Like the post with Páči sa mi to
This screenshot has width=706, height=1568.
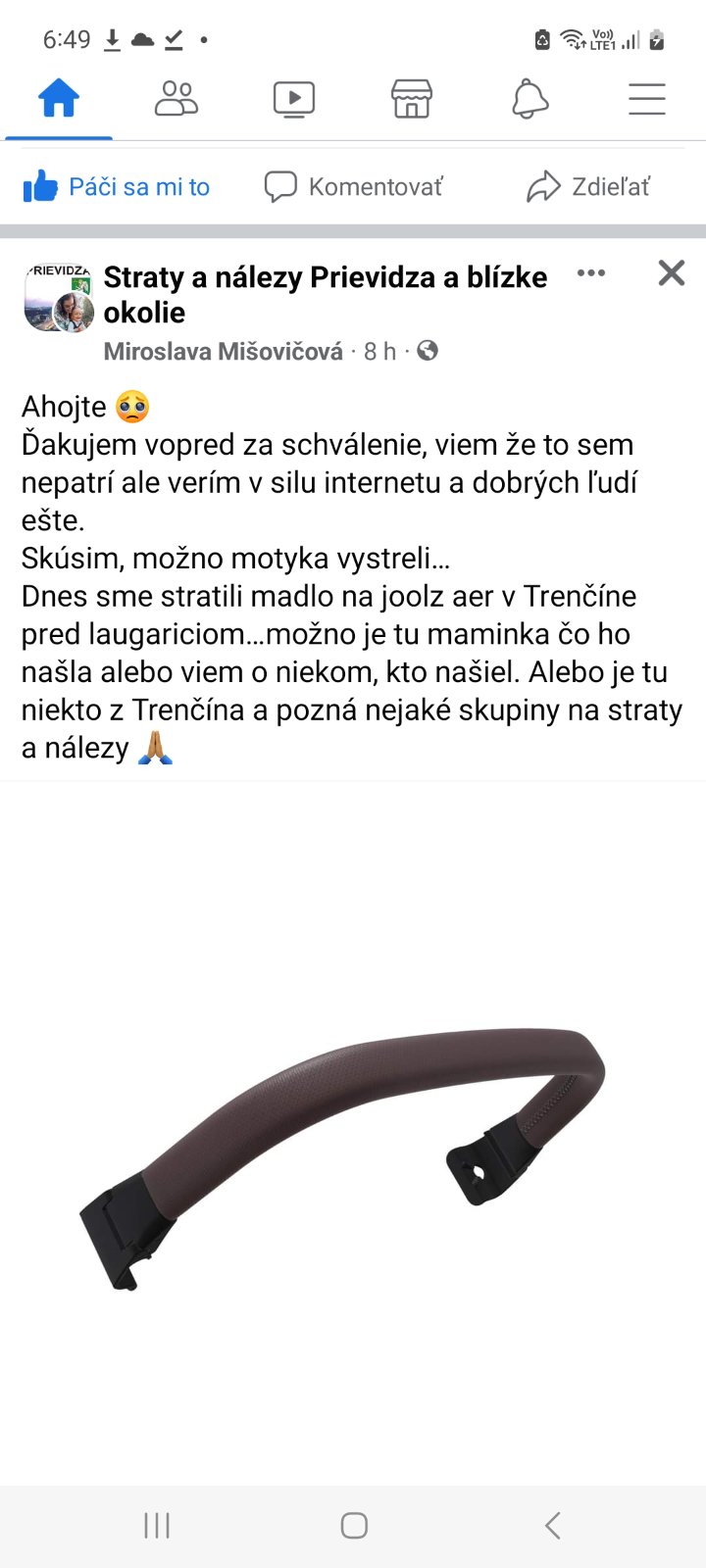[x=117, y=186]
